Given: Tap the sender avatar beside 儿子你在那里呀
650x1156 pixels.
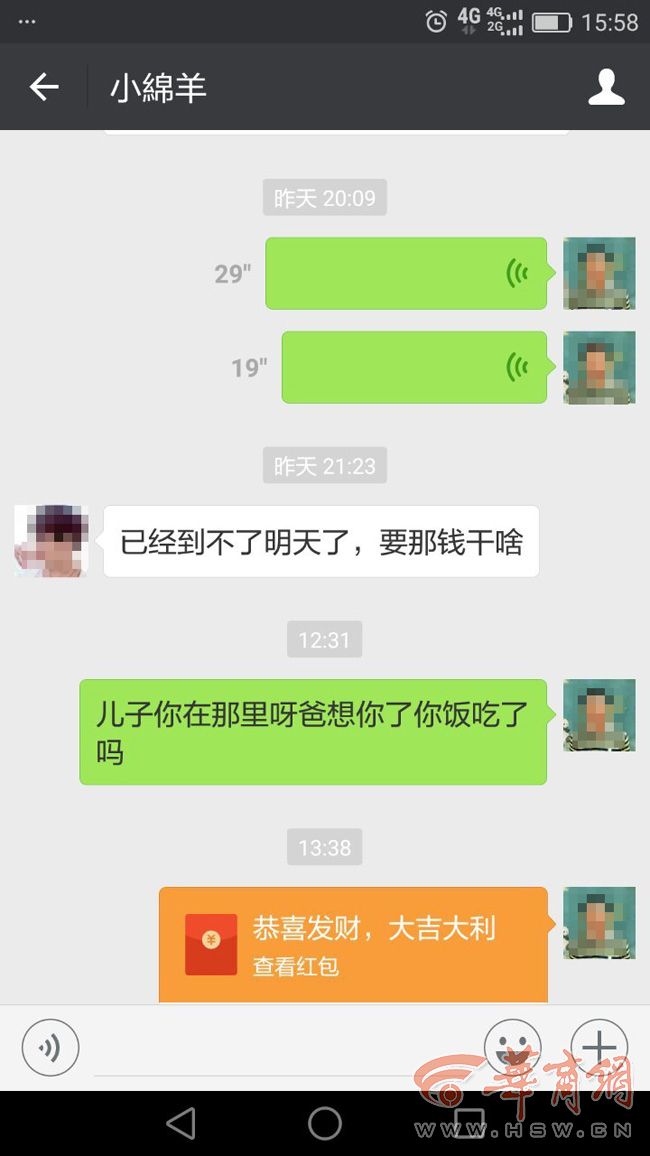Looking at the screenshot, I should [599, 715].
